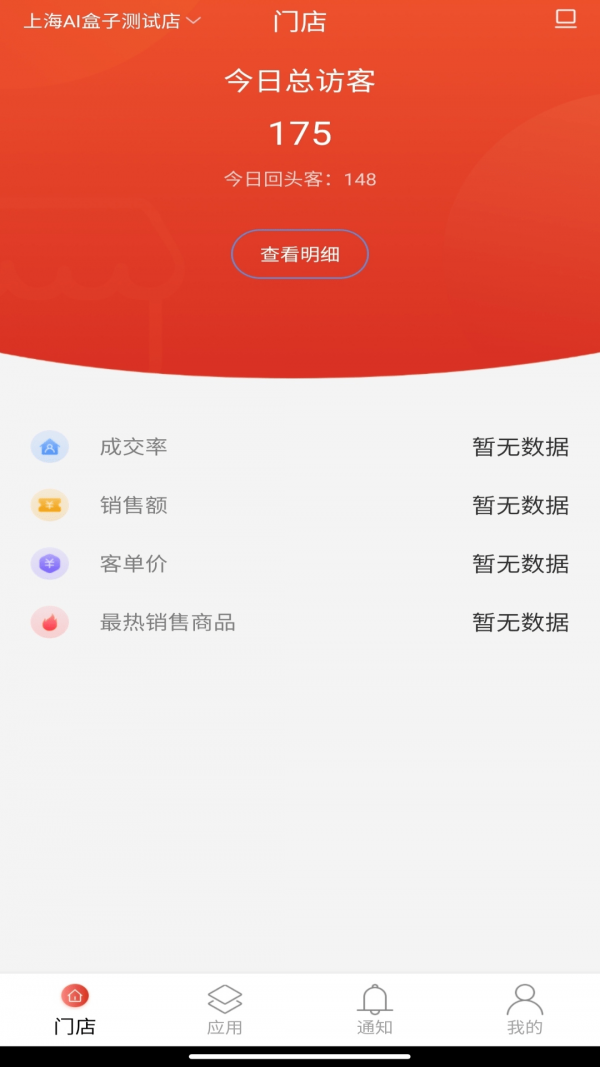Expand the 上海AI盒子测试店 store dropdown
The image size is (600, 1067).
112,21
